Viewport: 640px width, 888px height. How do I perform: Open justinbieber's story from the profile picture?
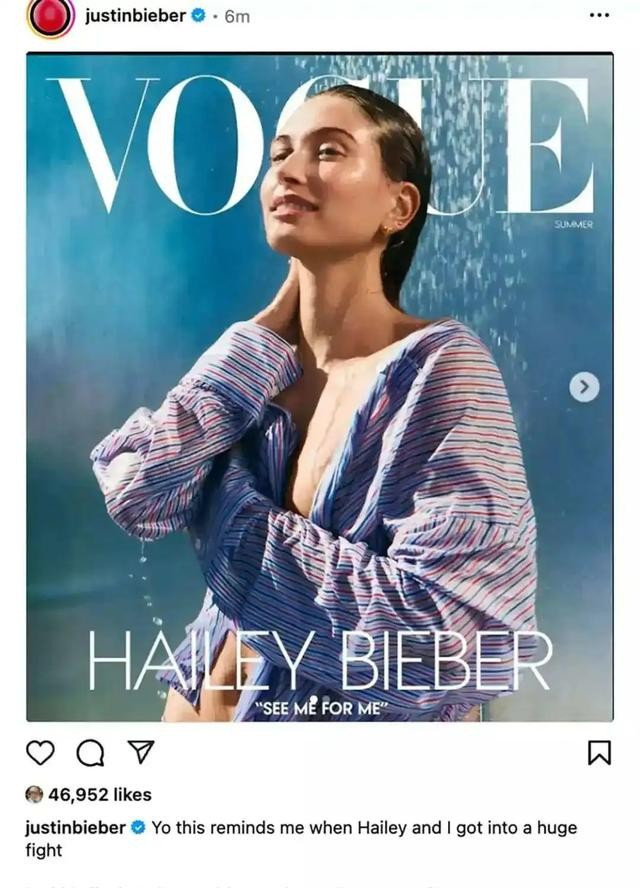49,18
